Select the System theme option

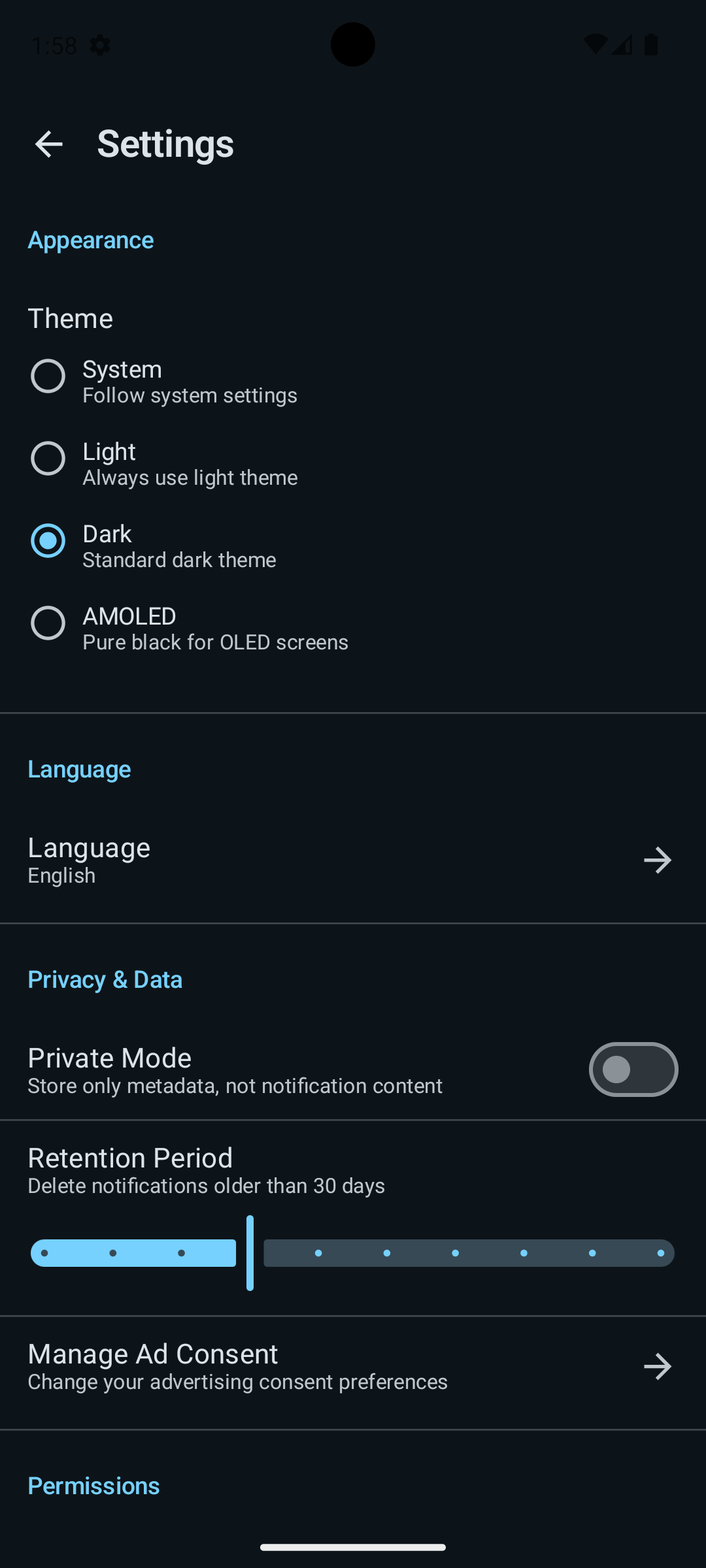tap(48, 376)
